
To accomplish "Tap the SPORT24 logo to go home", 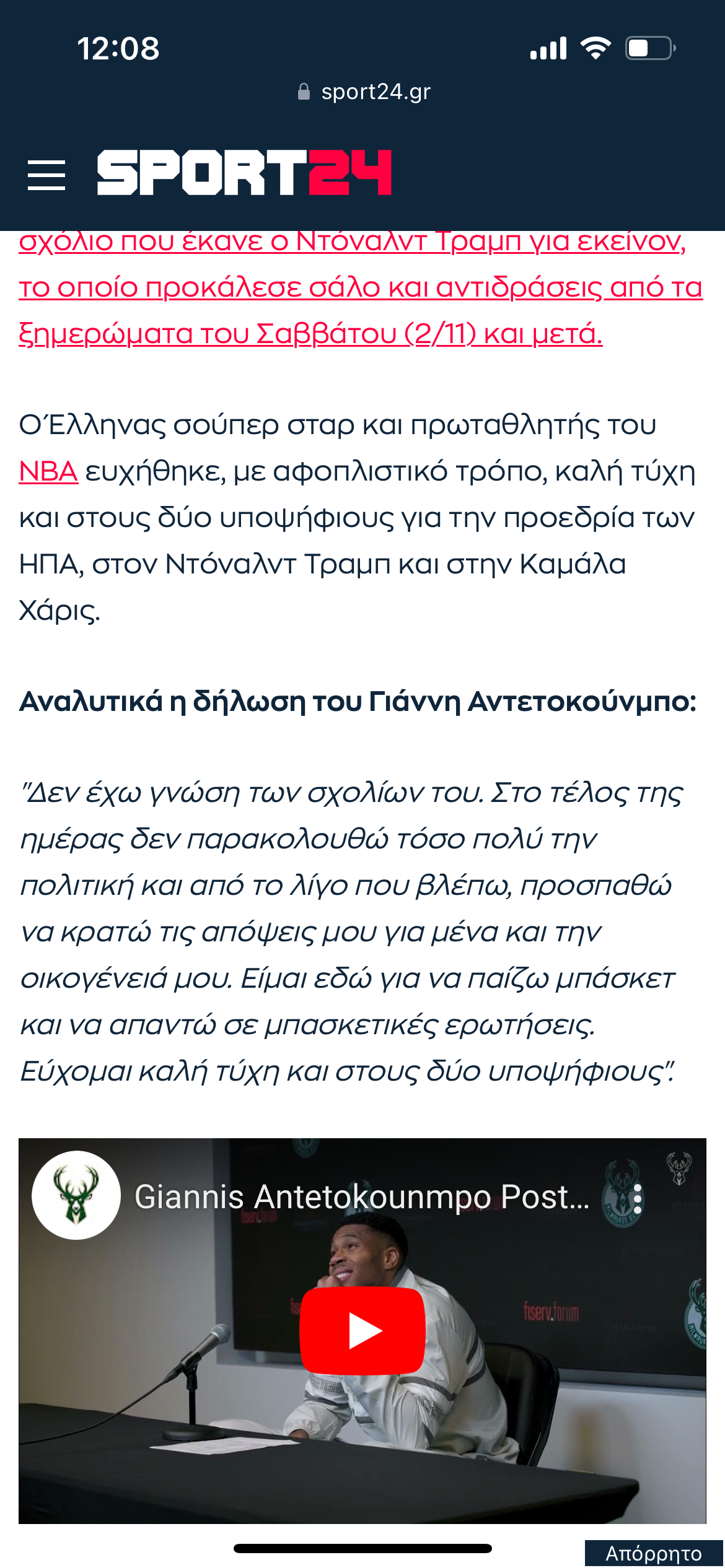I will point(244,173).
